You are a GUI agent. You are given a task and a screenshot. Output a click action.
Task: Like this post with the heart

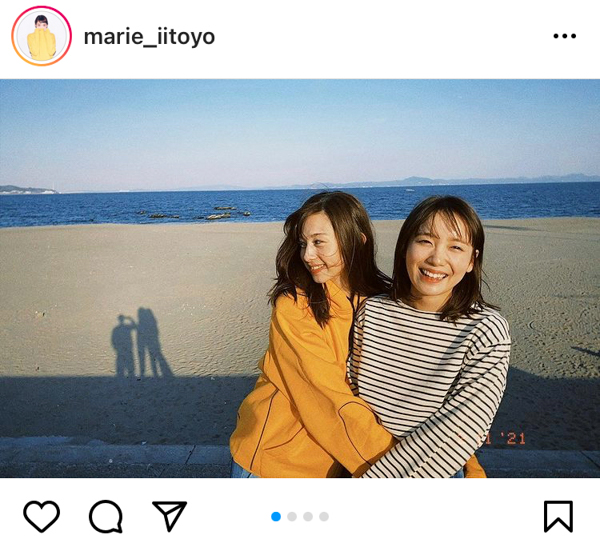41,516
